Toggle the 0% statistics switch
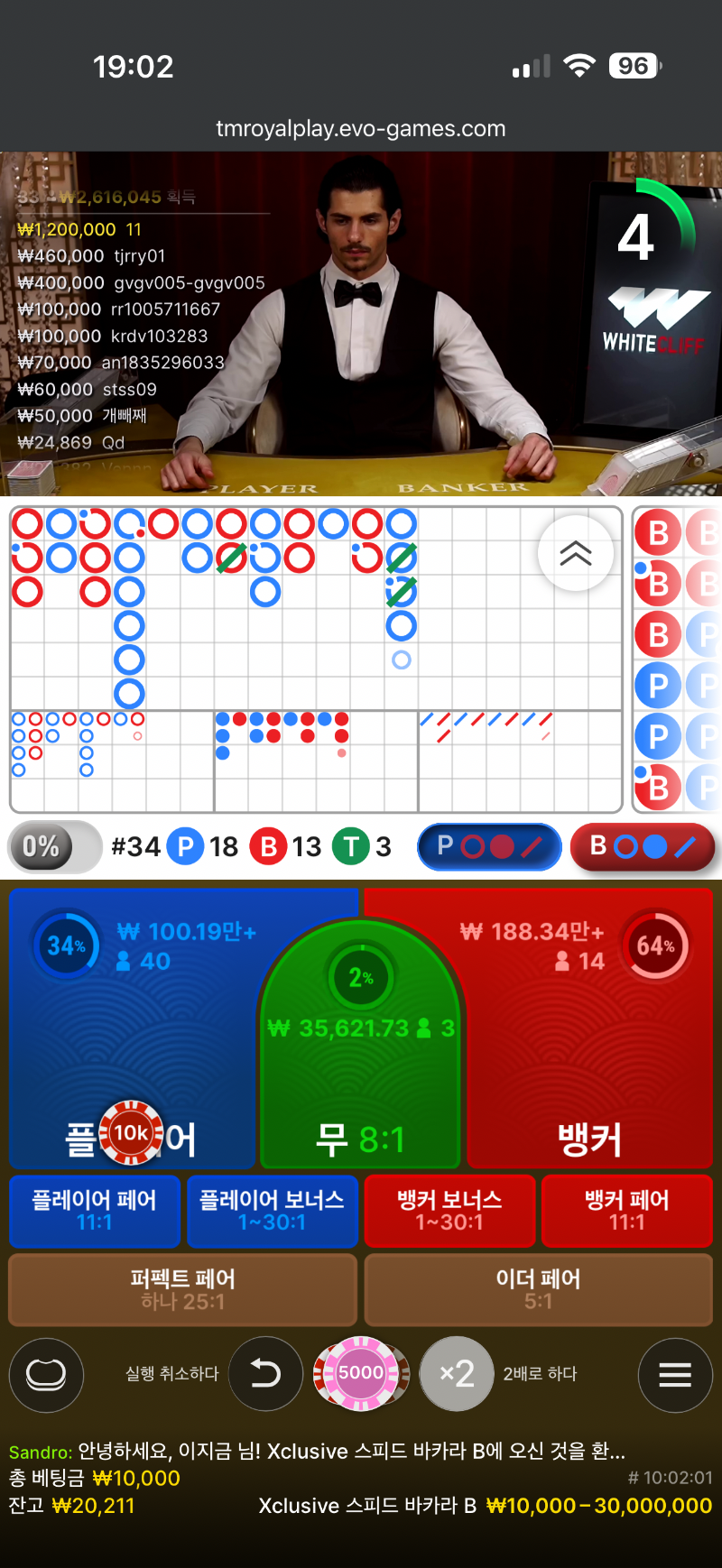This screenshot has height=1568, width=722. tap(54, 846)
